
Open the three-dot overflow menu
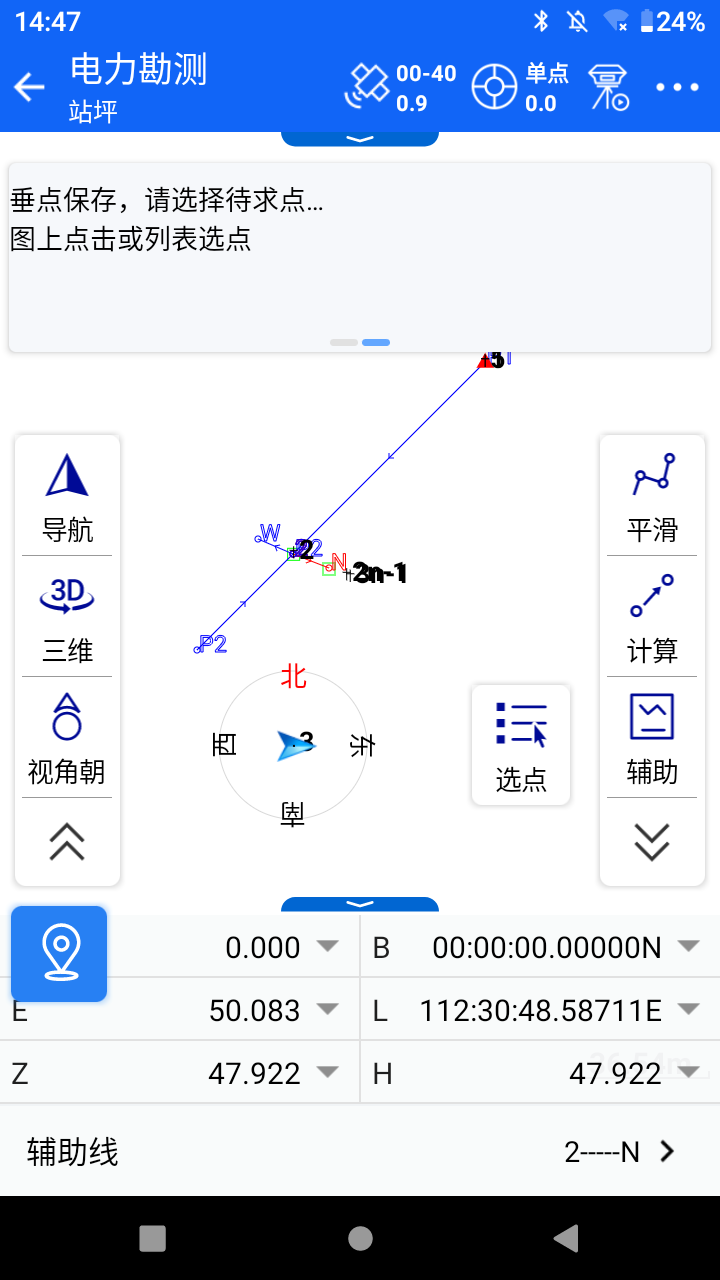coord(677,87)
